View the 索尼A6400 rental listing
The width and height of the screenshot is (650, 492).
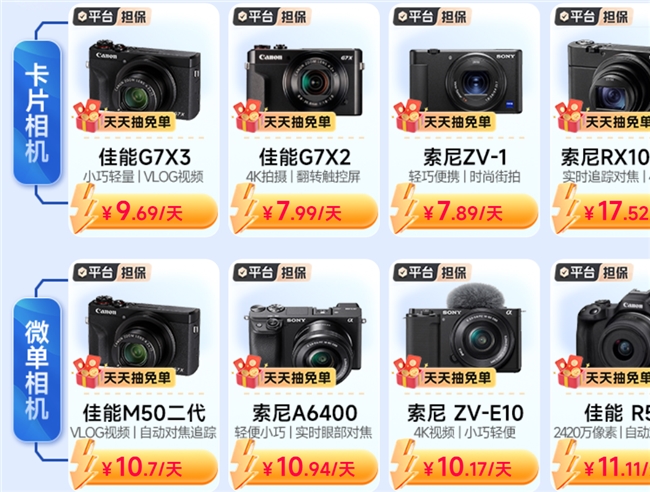click(304, 375)
